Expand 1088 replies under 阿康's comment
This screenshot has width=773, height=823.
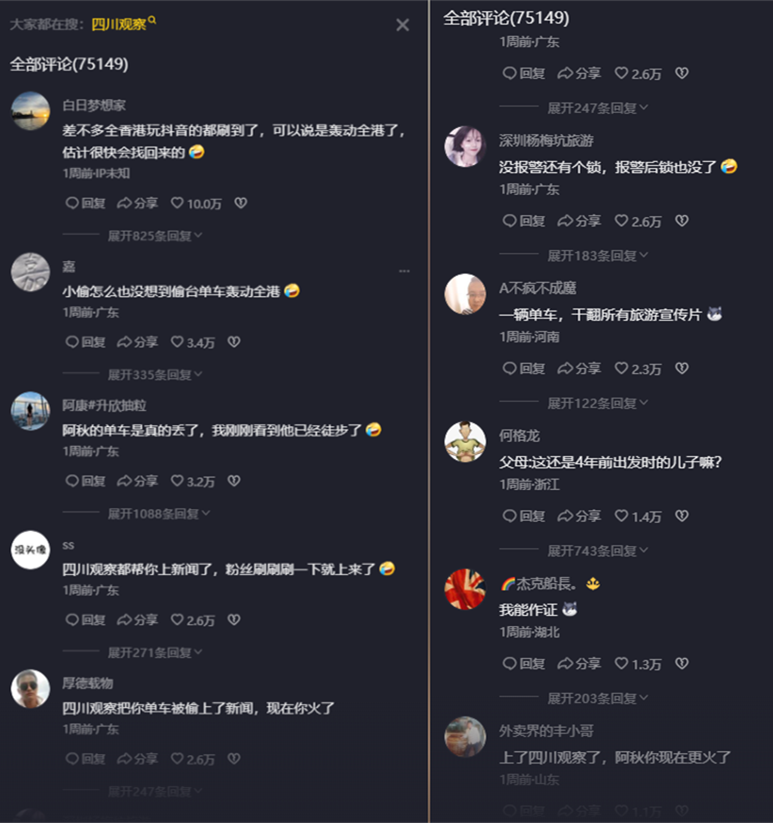158,514
